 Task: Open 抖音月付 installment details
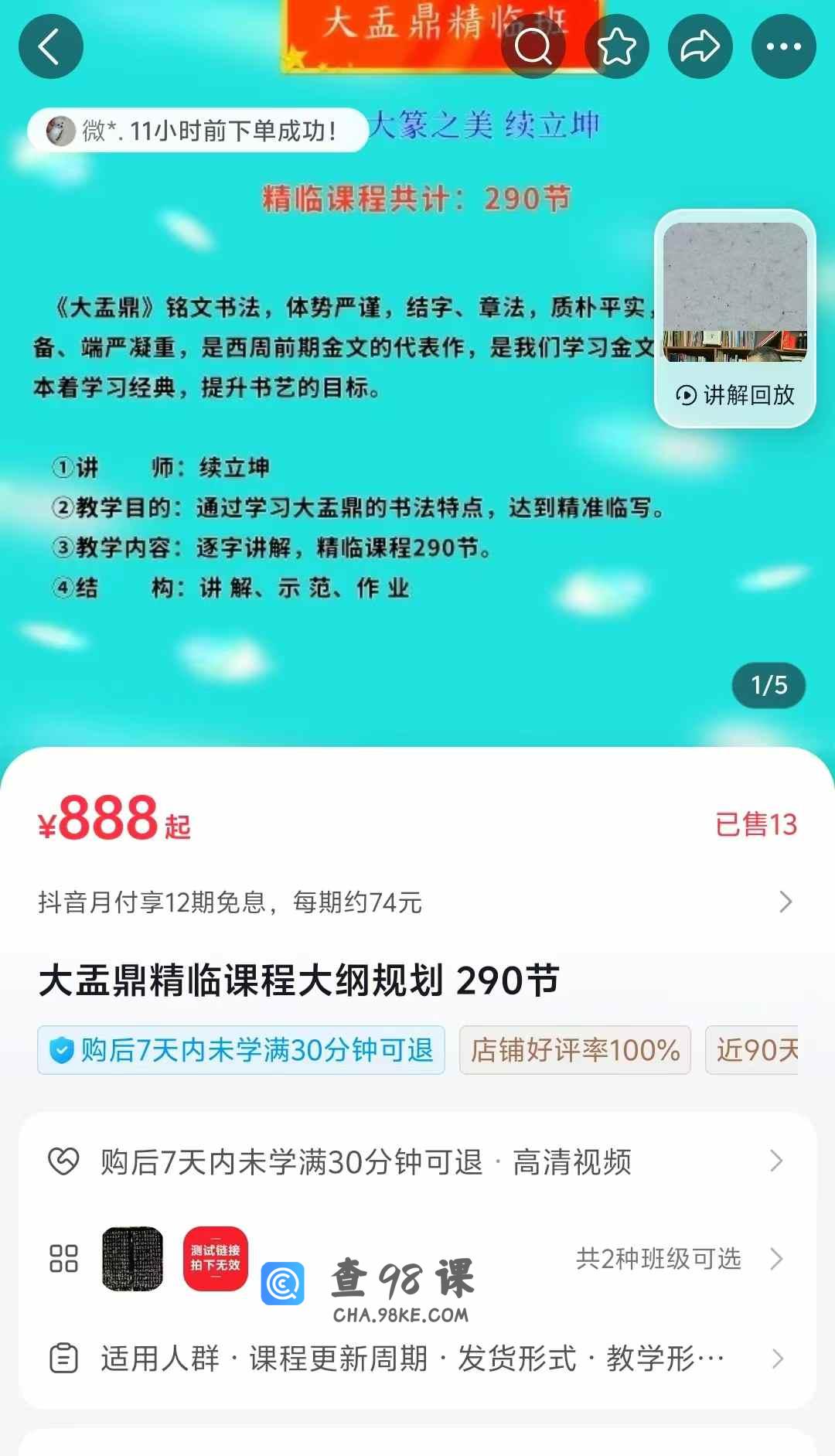(x=417, y=902)
